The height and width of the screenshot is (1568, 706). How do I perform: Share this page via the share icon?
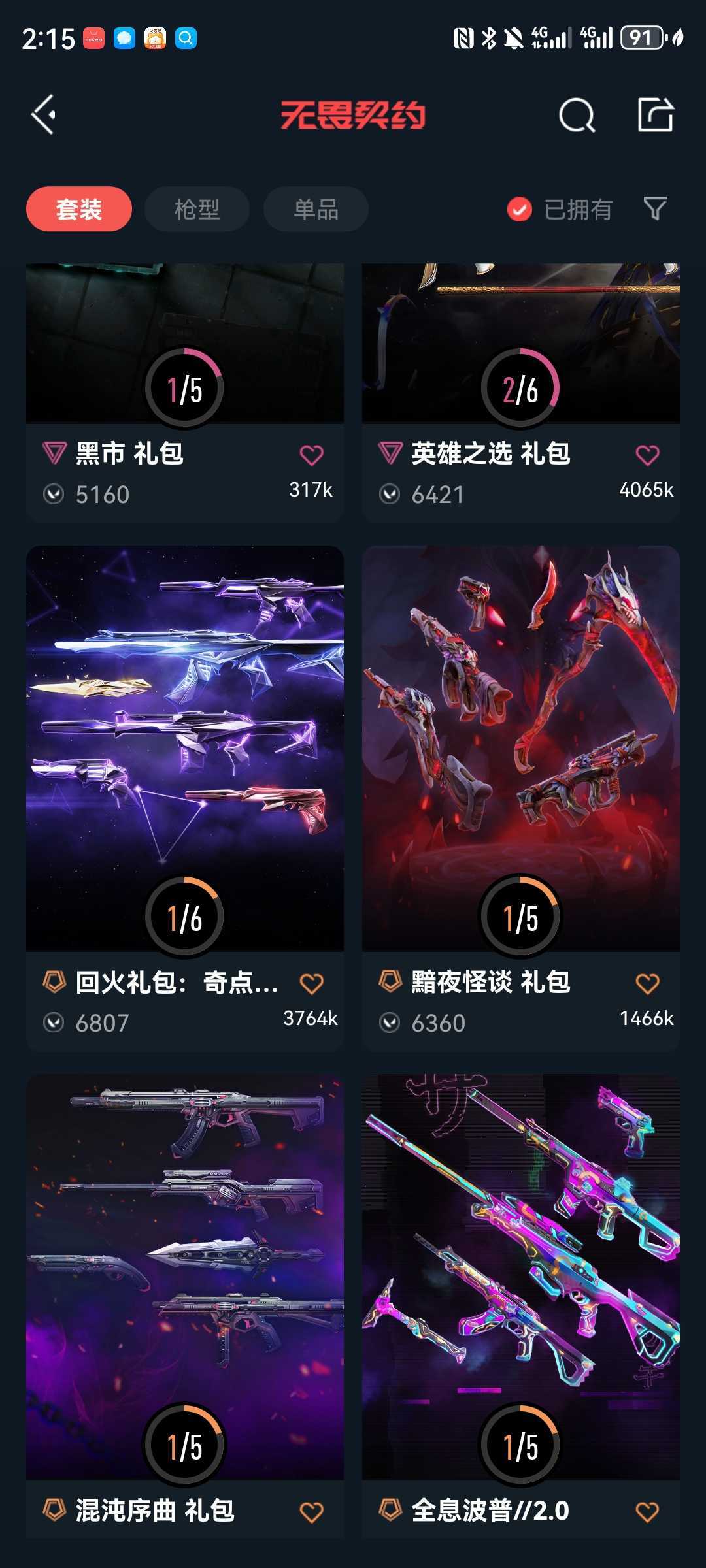656,114
